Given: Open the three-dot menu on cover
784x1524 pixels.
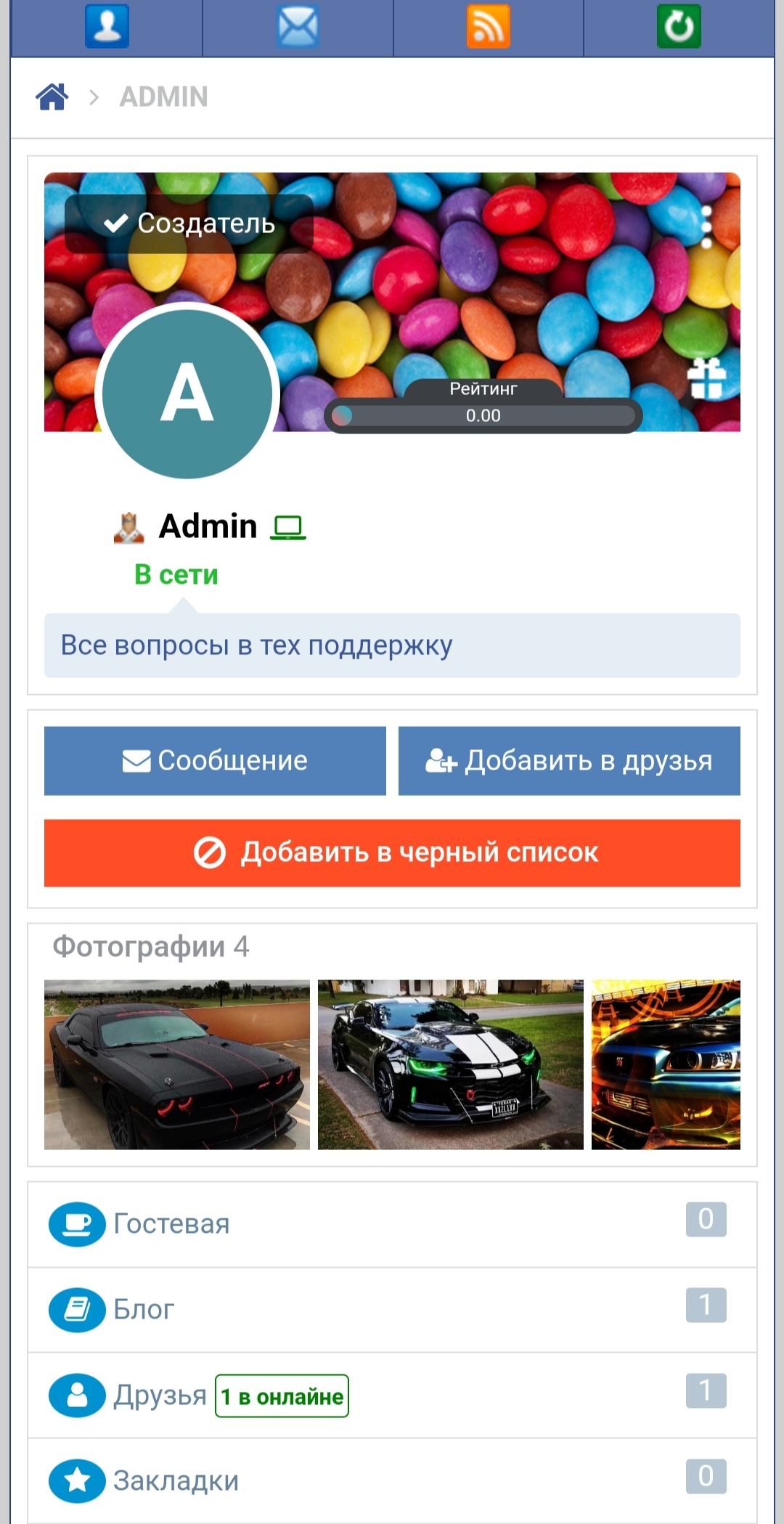Looking at the screenshot, I should tap(706, 227).
